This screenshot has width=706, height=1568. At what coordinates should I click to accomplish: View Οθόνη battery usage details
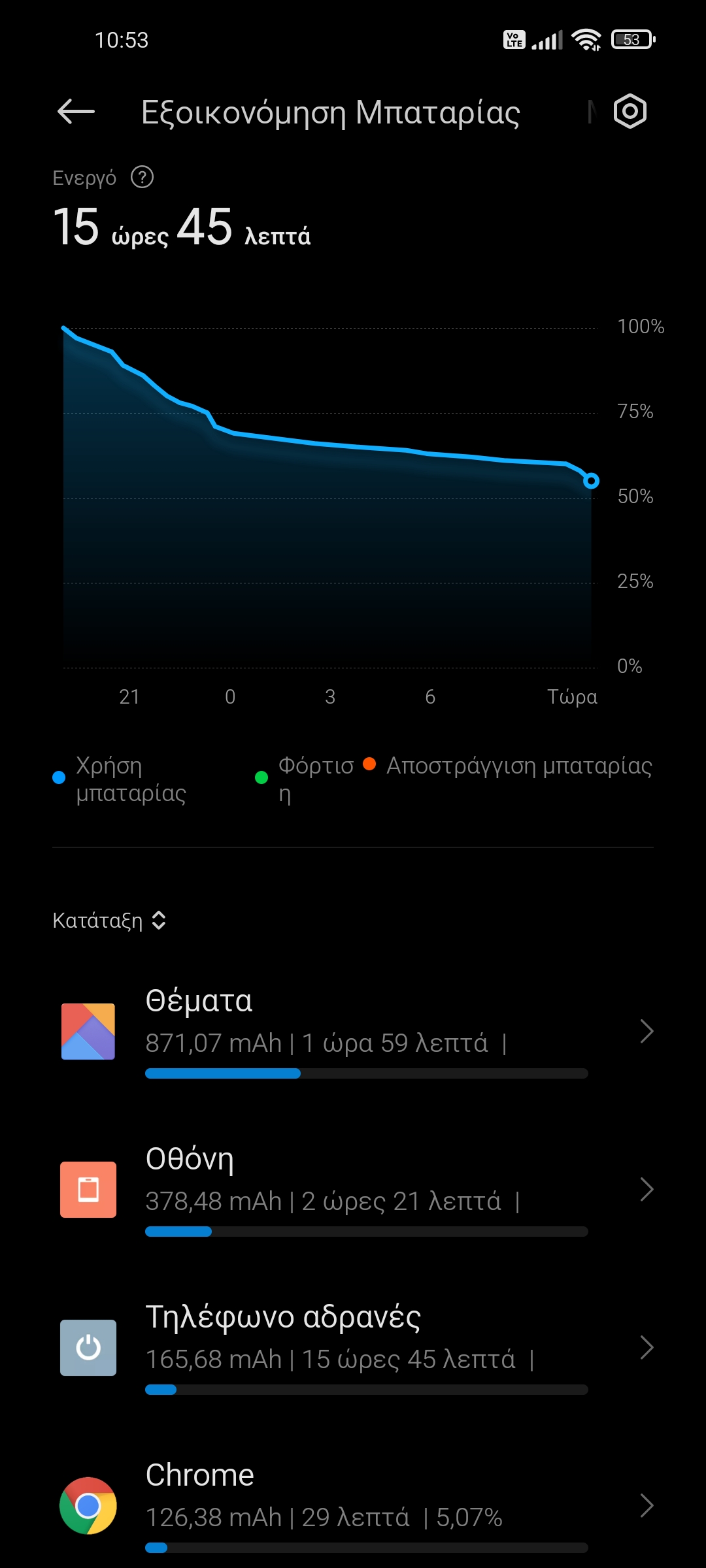point(353,1190)
